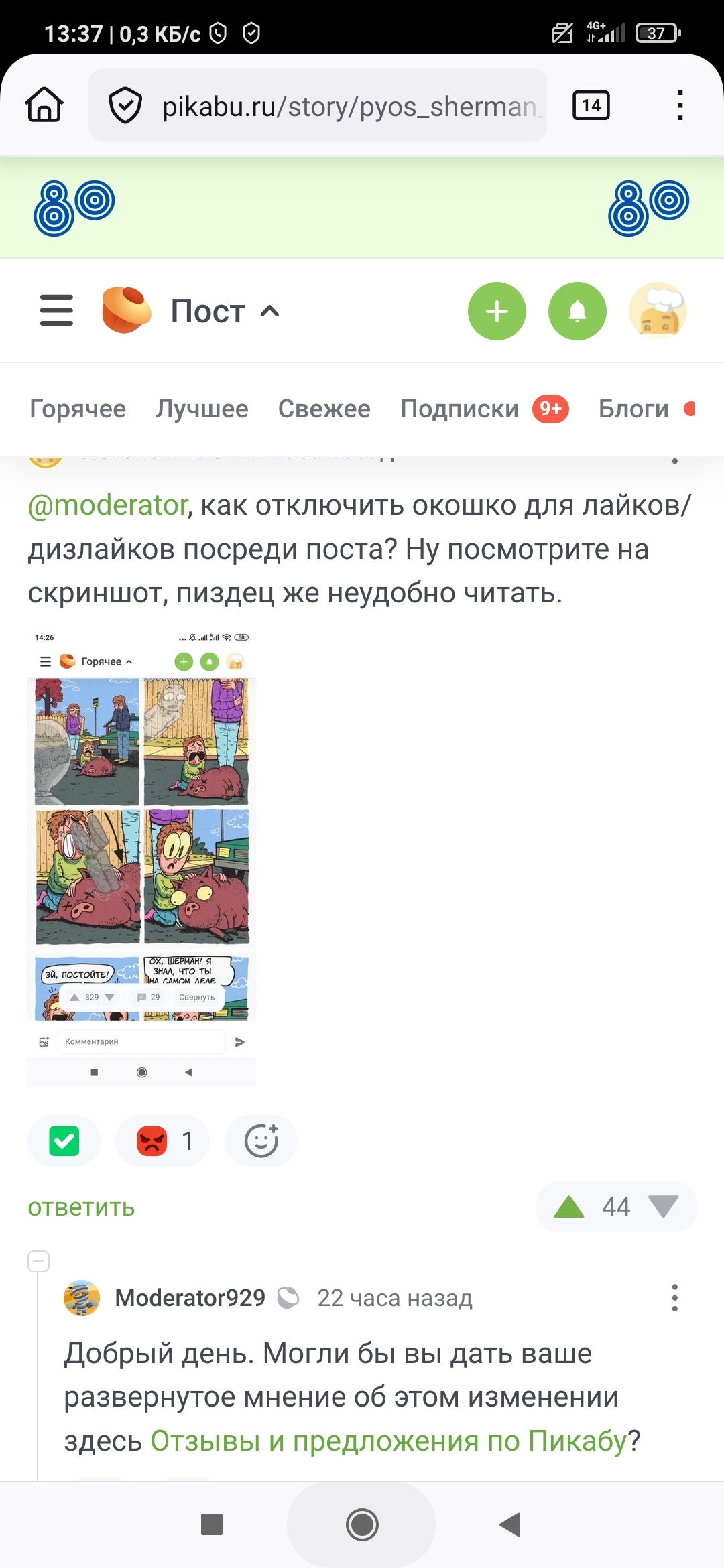Open the @moderator mention link
This screenshot has height=1568, width=724.
107,505
